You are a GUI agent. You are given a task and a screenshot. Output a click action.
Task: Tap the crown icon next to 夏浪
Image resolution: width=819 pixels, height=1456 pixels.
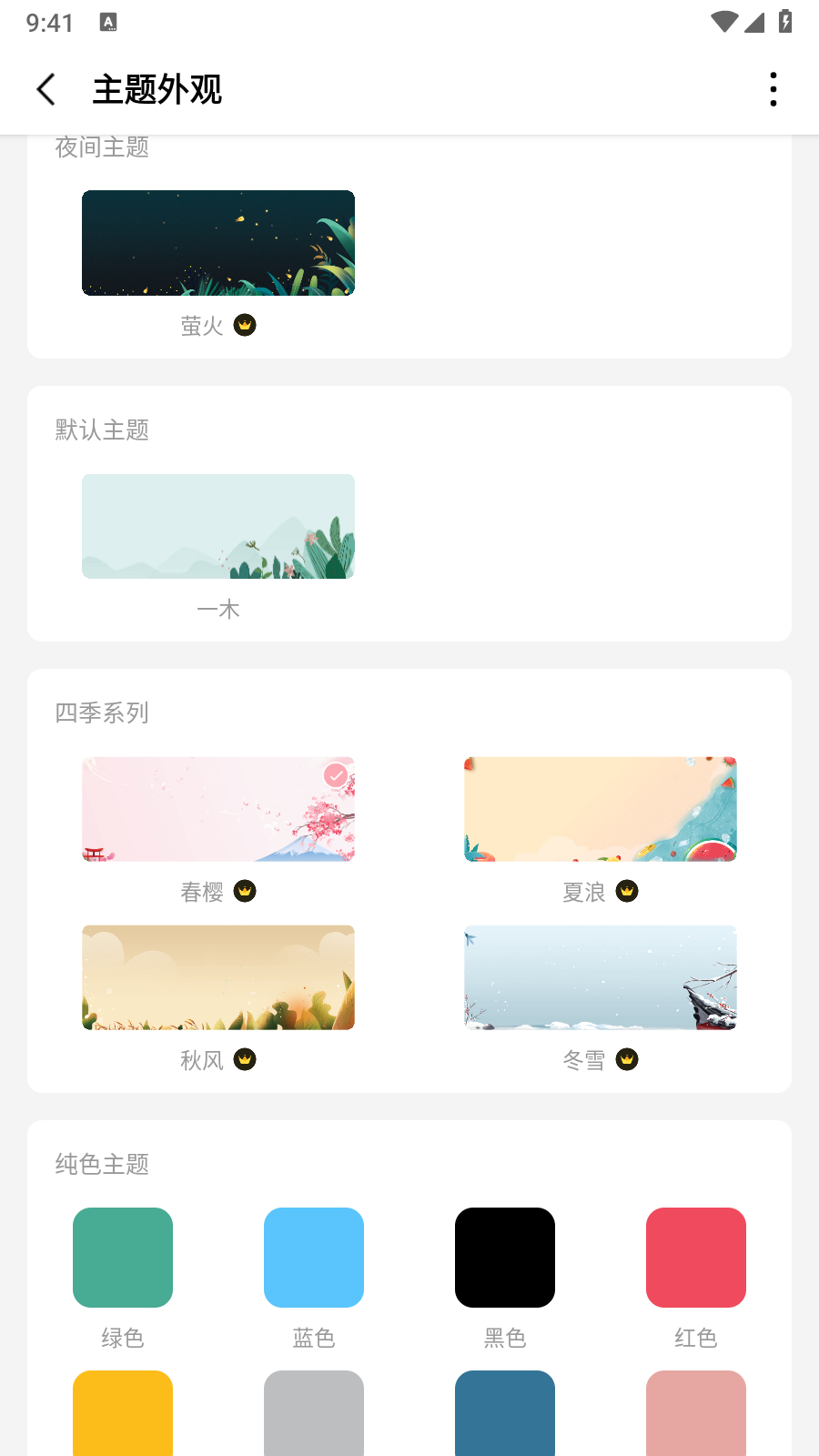pos(626,892)
